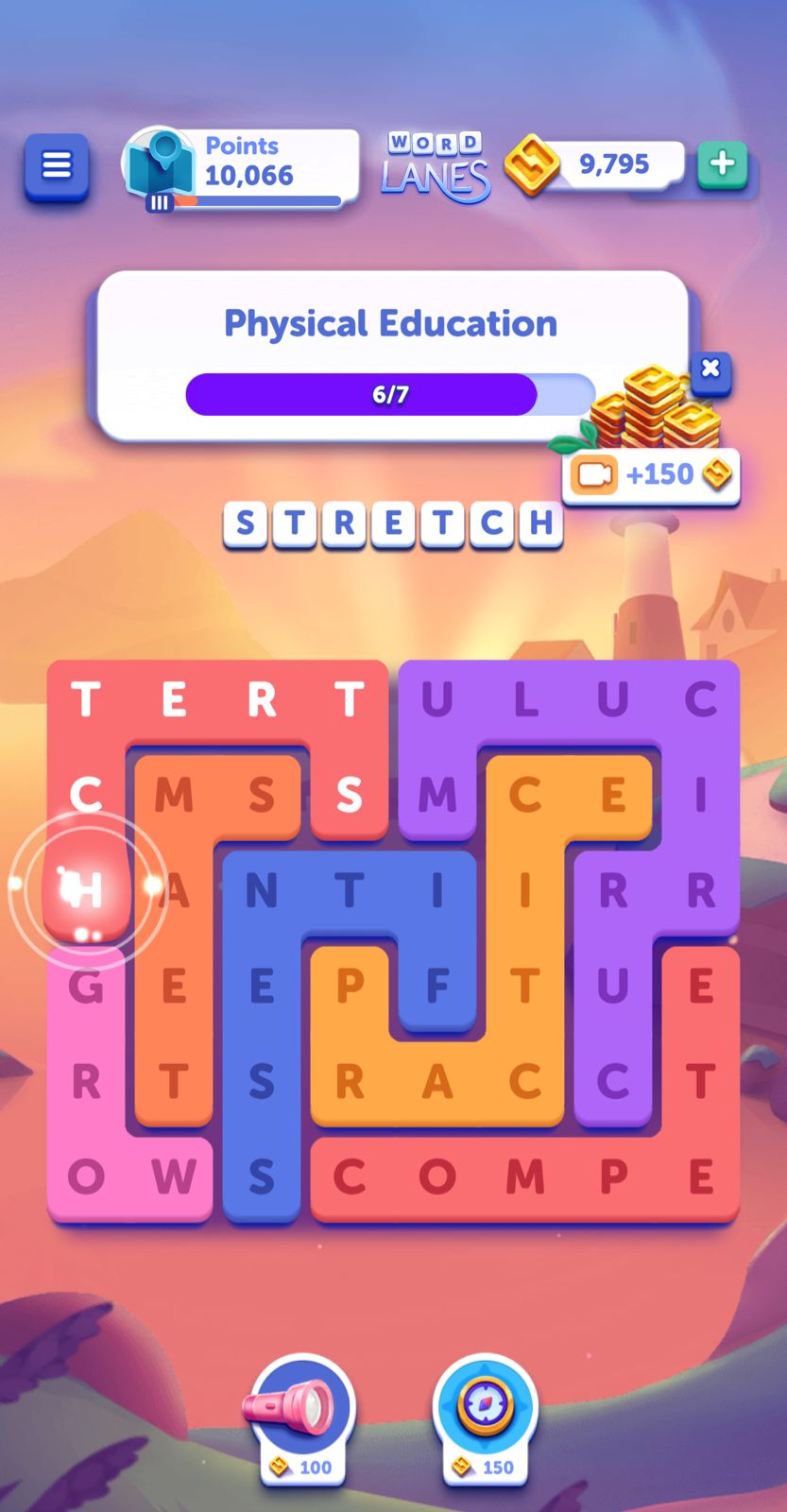This screenshot has width=787, height=1512.
Task: Add more coins with the plus button
Action: 722,163
